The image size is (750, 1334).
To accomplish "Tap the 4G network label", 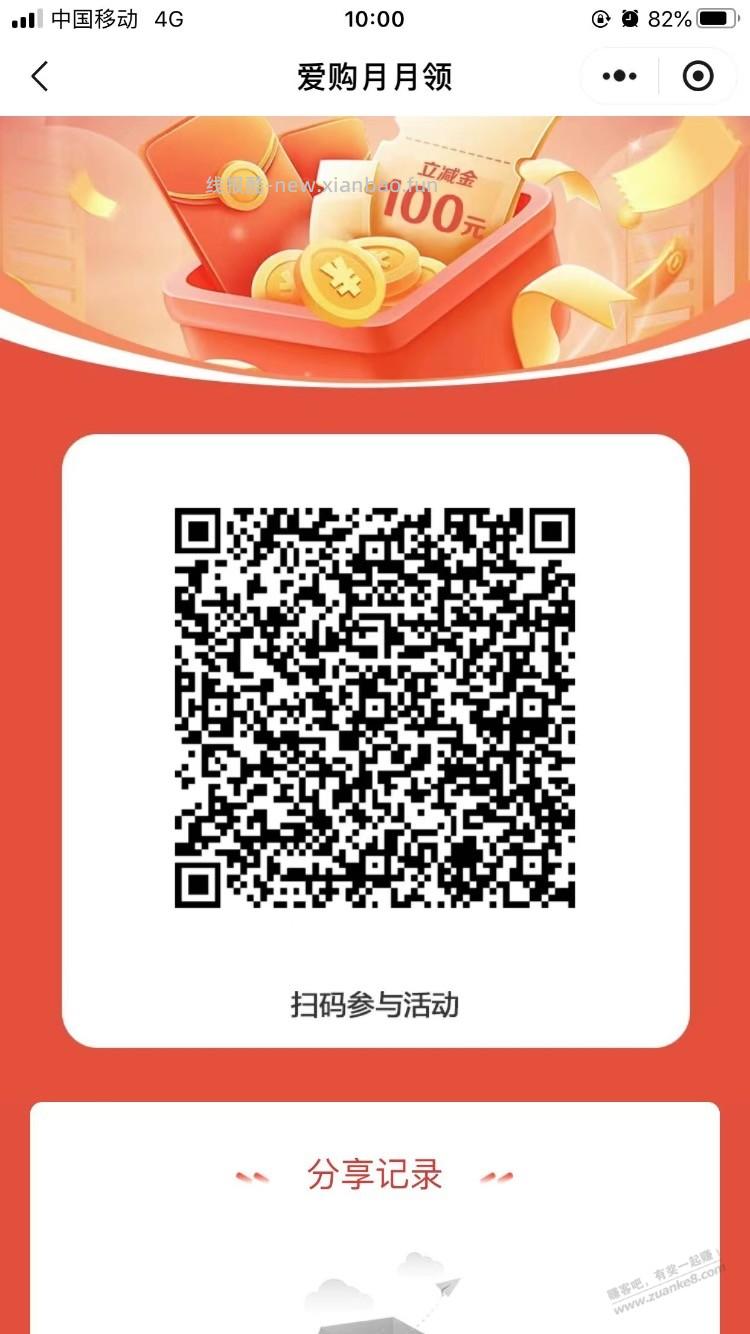I will 166,17.
